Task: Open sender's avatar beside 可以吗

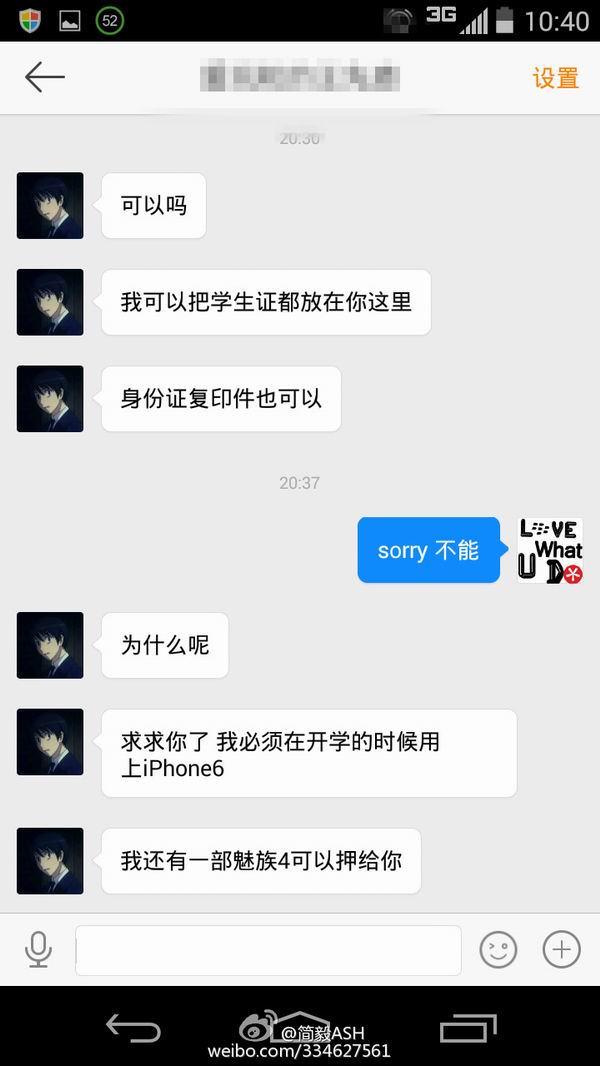Action: coord(50,205)
